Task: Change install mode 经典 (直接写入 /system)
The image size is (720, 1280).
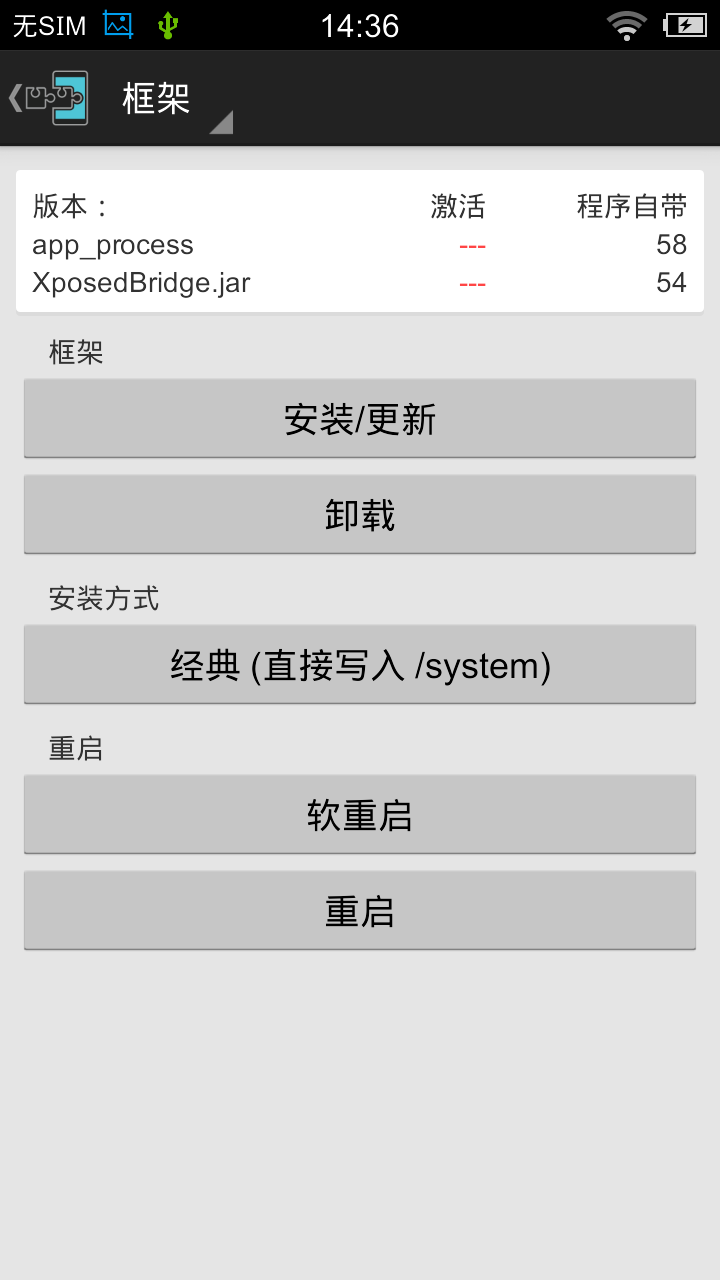Action: 360,665
